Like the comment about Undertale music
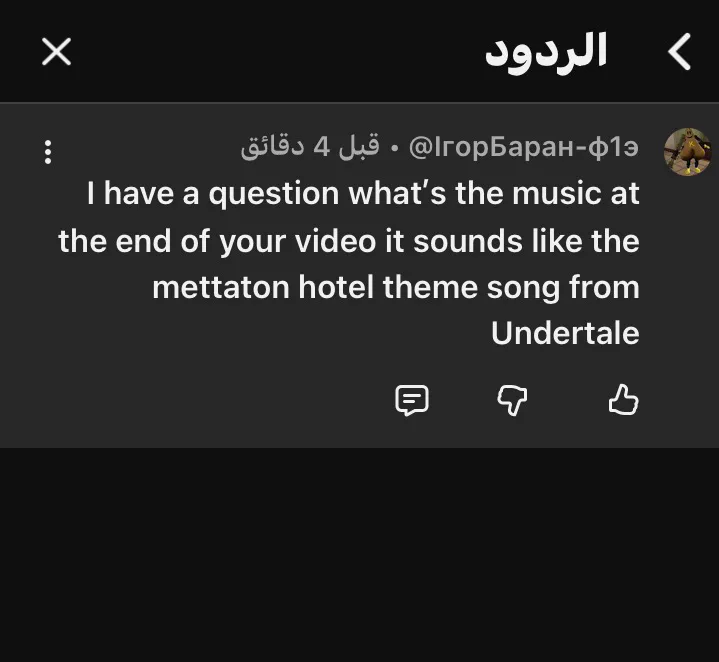Image resolution: width=719 pixels, height=662 pixels. (623, 400)
